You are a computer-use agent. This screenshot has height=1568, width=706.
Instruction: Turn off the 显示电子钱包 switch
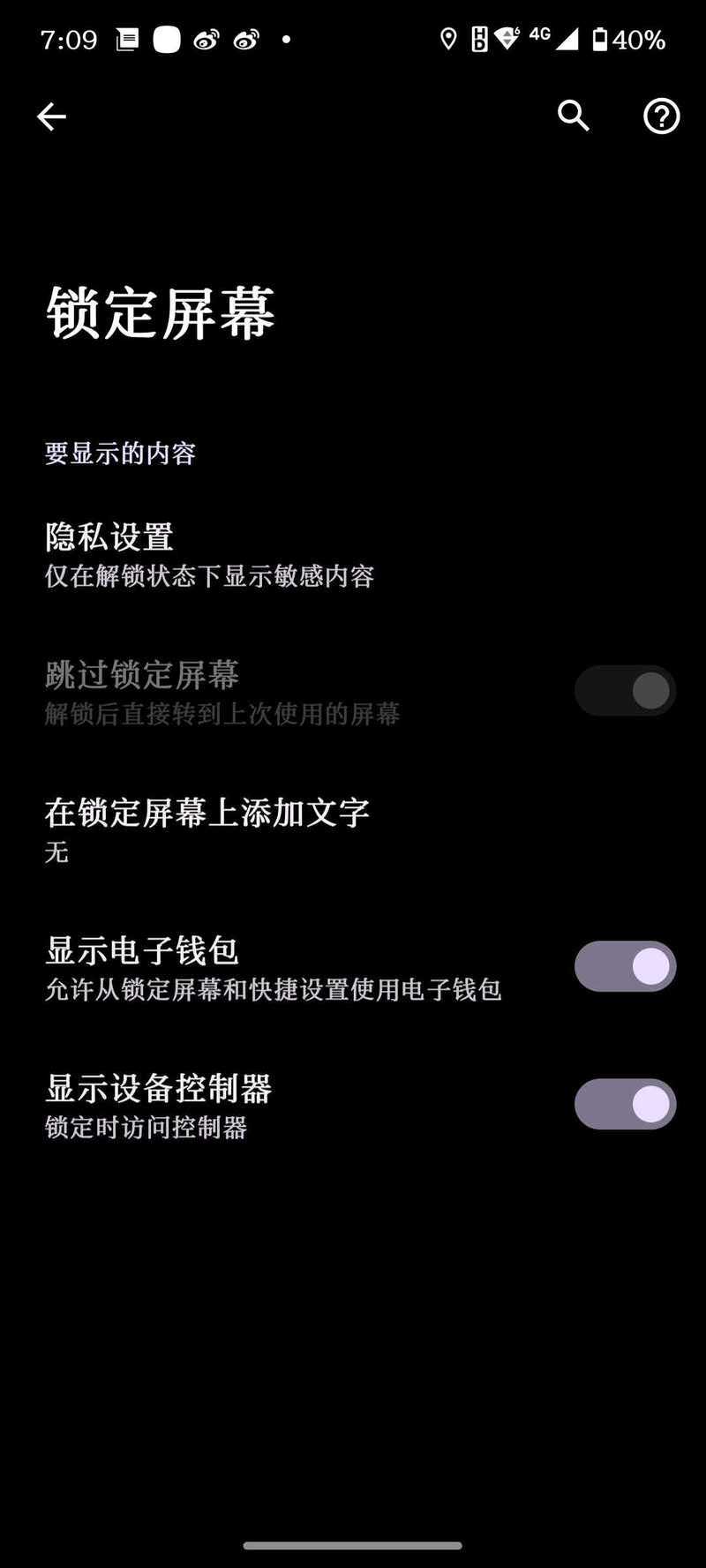click(x=625, y=966)
